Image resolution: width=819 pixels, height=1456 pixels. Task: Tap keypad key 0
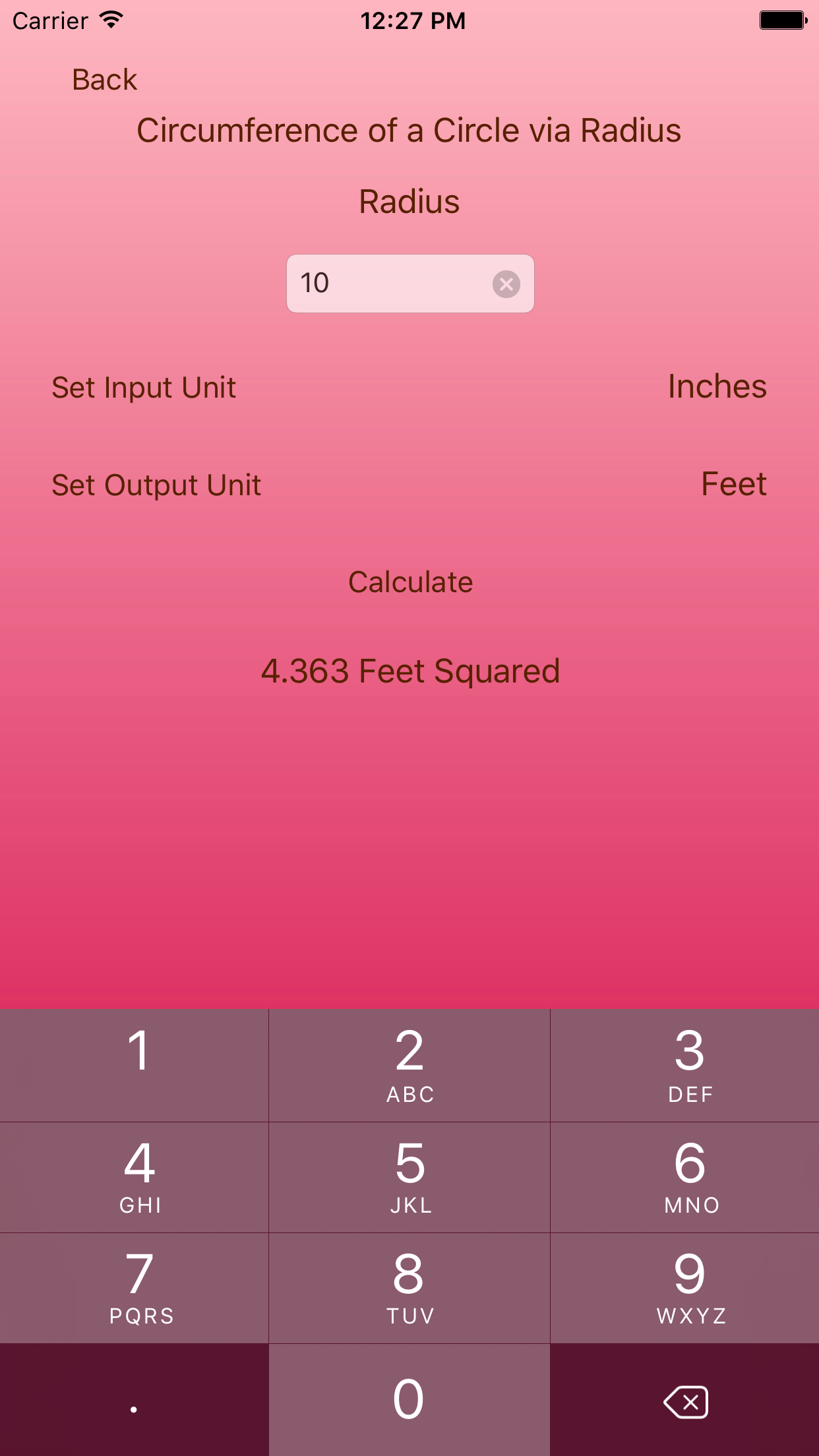point(409,1399)
